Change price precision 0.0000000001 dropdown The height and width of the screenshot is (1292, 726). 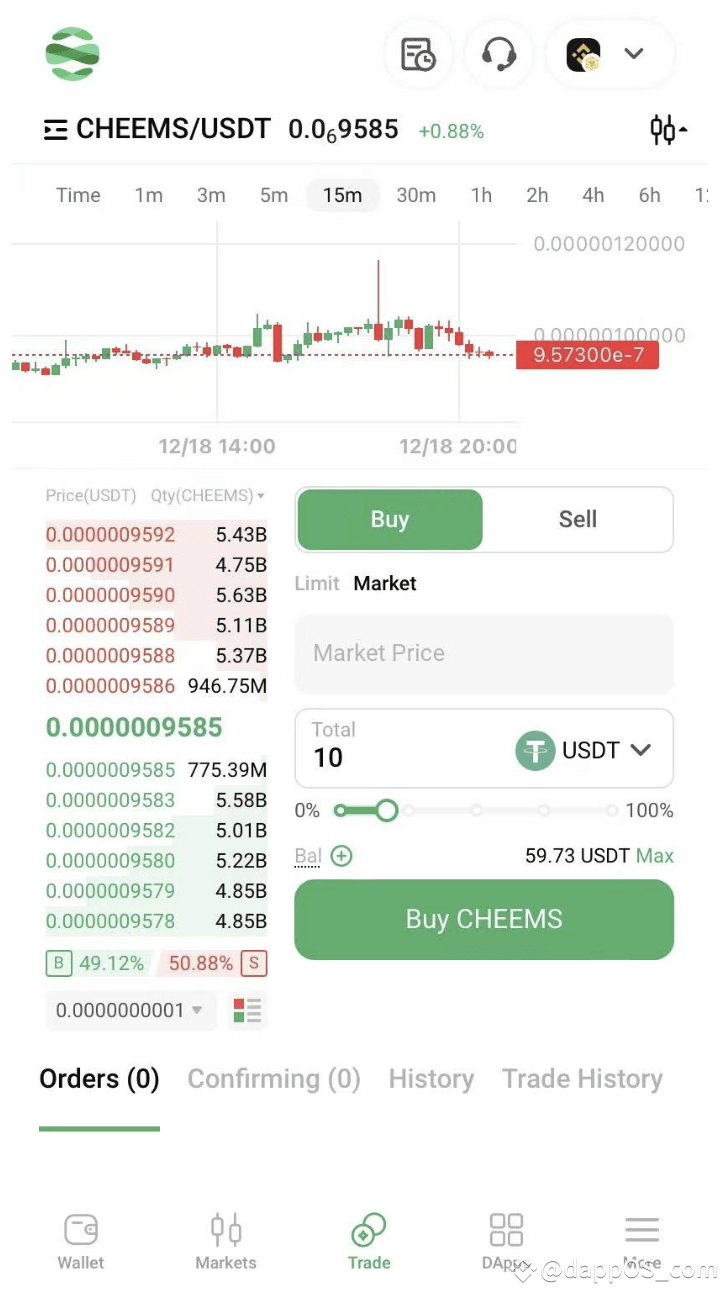(130, 1010)
